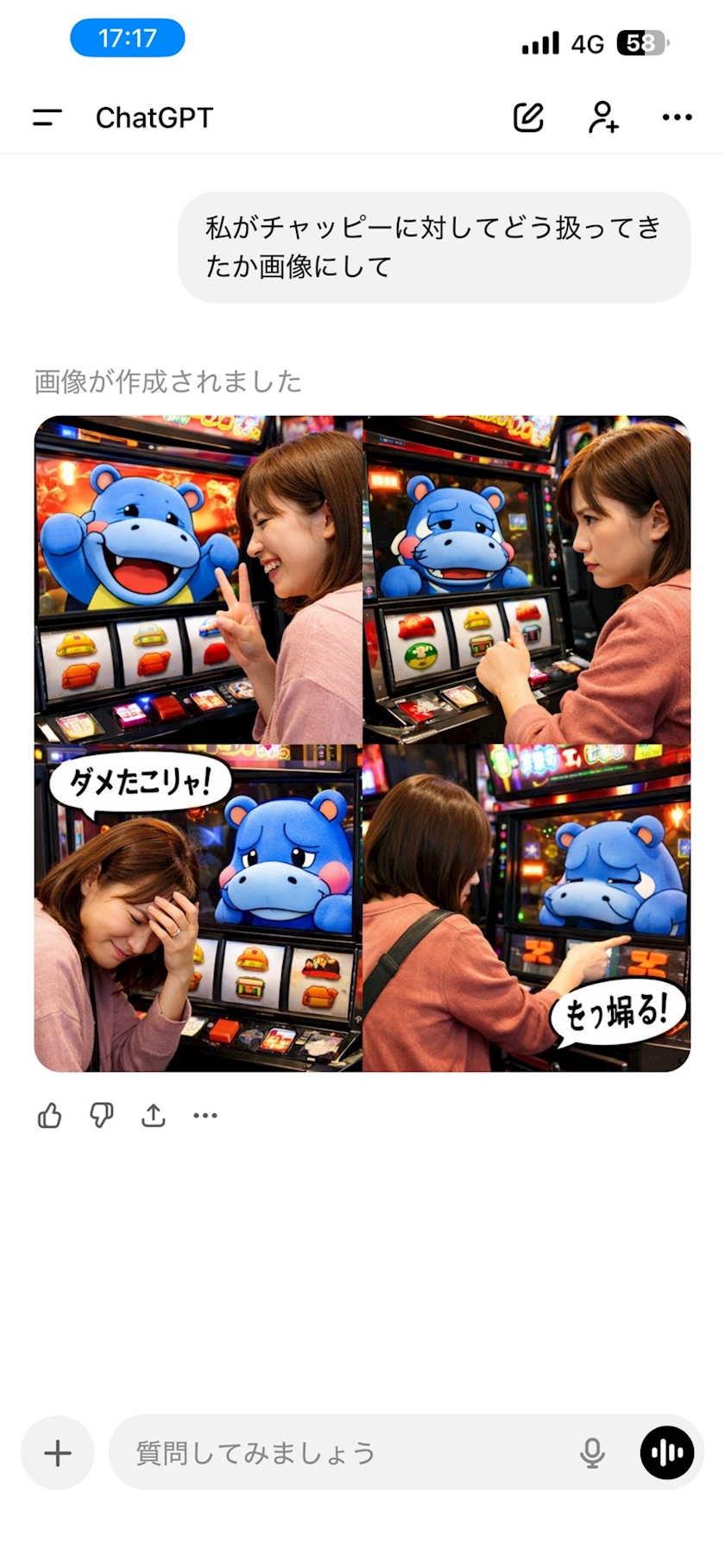Open the sidebar menu
Image resolution: width=725 pixels, height=1568 pixels.
click(x=47, y=117)
